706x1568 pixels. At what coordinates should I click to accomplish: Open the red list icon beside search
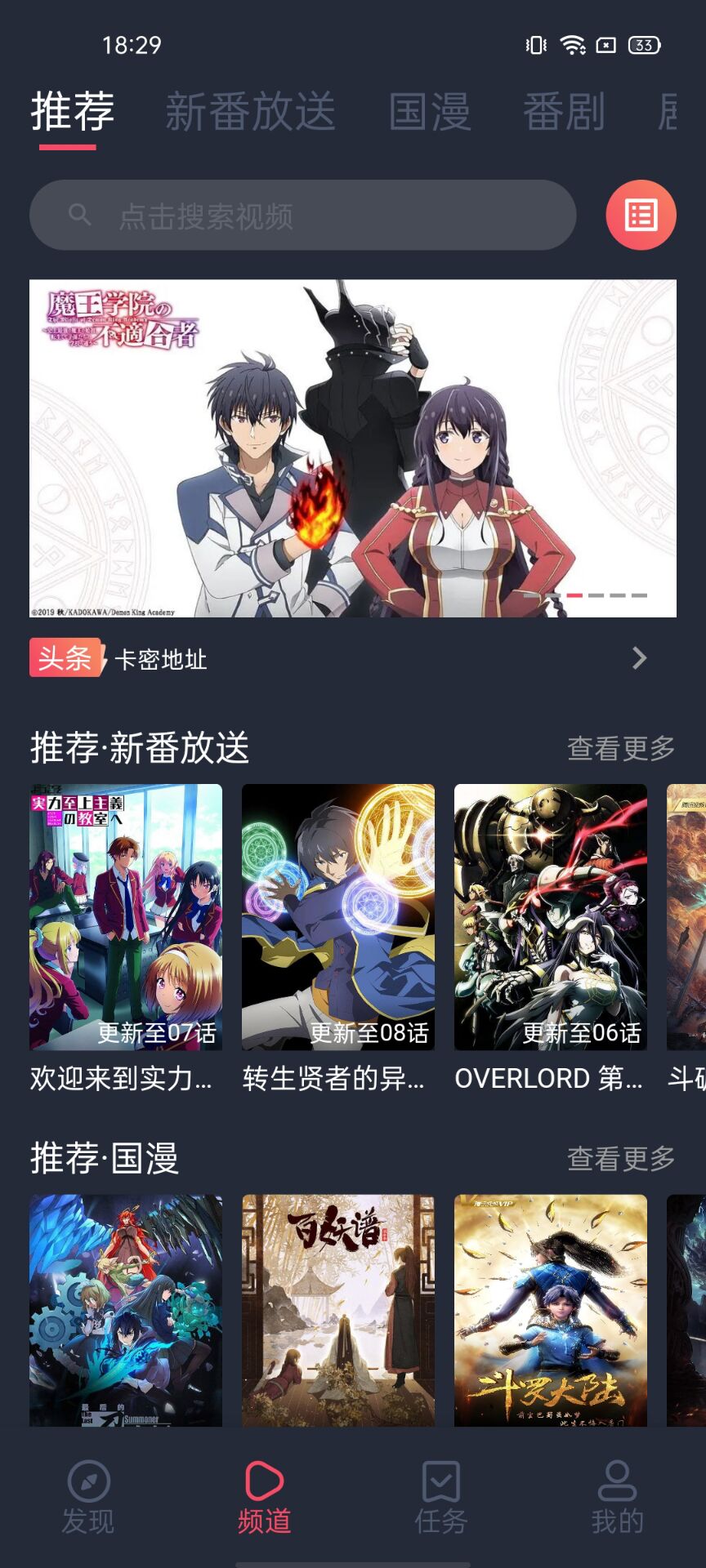(x=641, y=216)
